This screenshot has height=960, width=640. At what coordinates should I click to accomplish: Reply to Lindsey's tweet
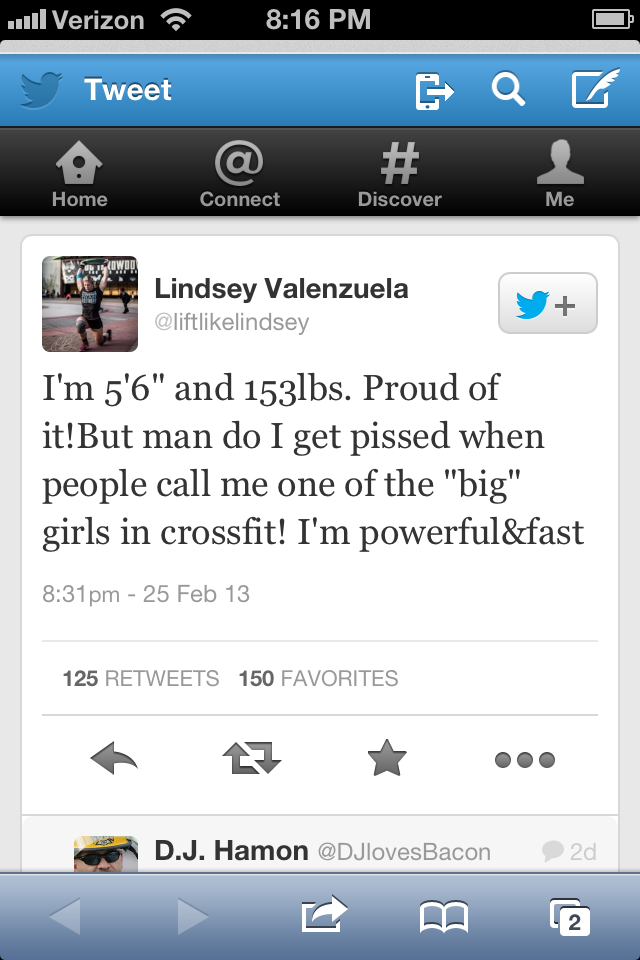(113, 760)
